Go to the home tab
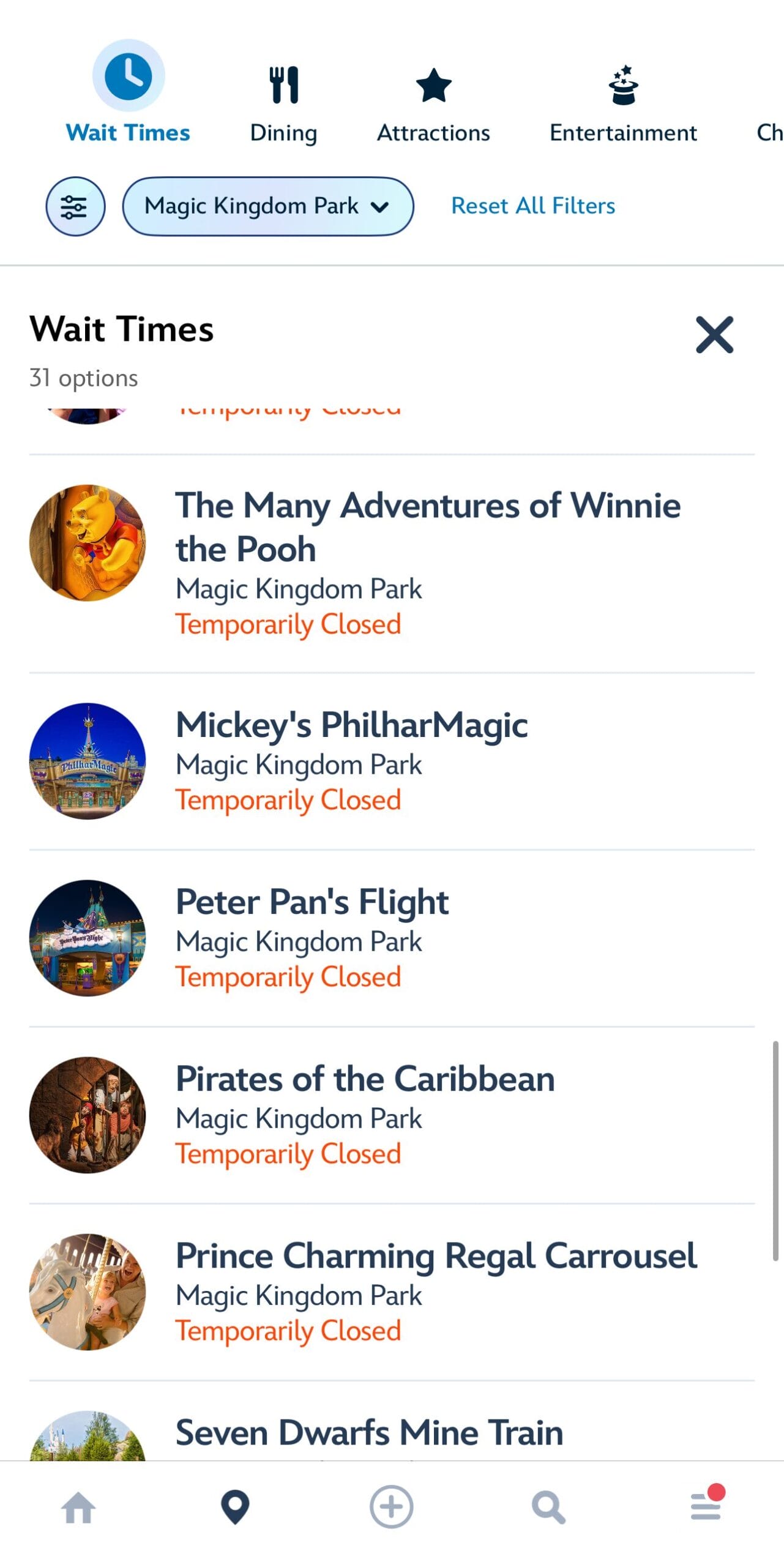The height and width of the screenshot is (1567, 784). [78, 1507]
